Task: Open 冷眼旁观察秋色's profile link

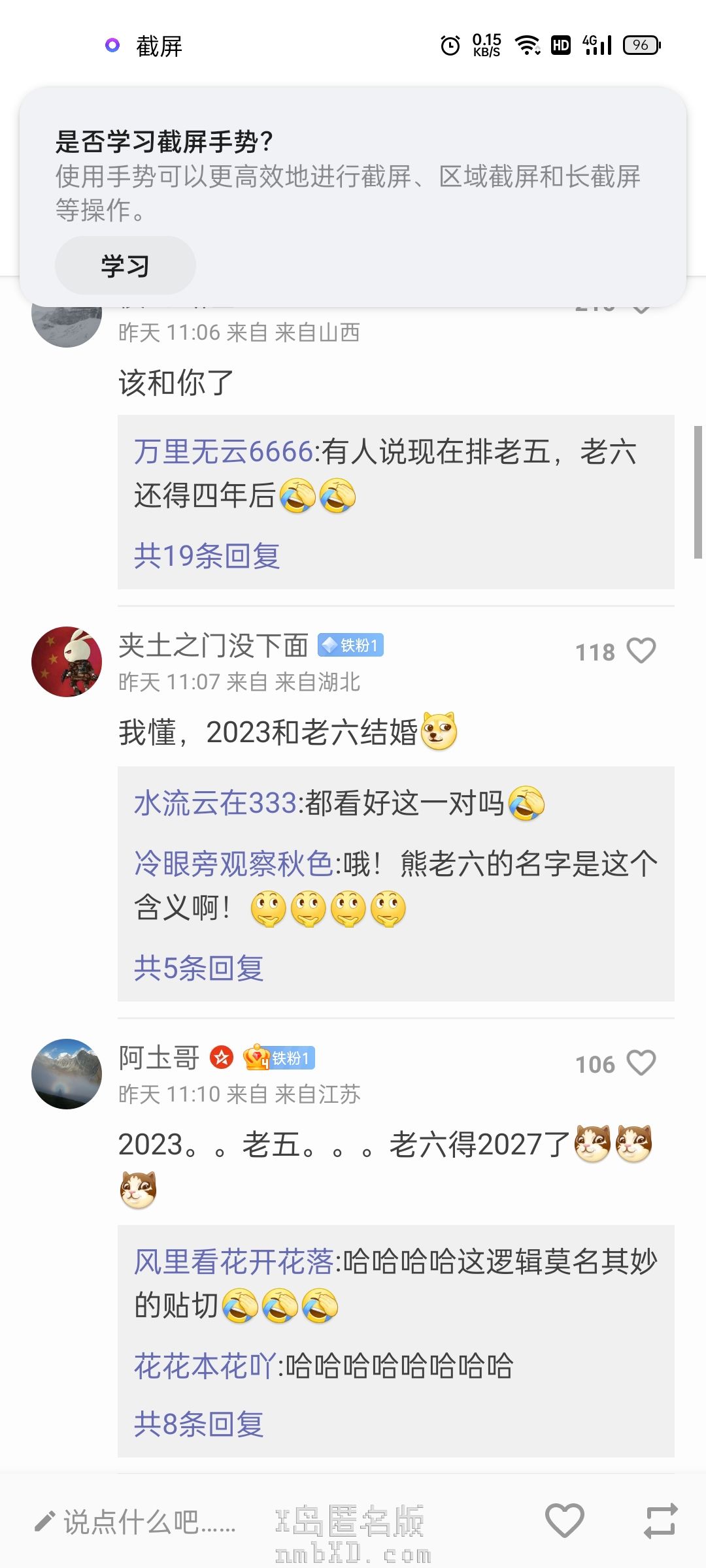Action: click(233, 864)
